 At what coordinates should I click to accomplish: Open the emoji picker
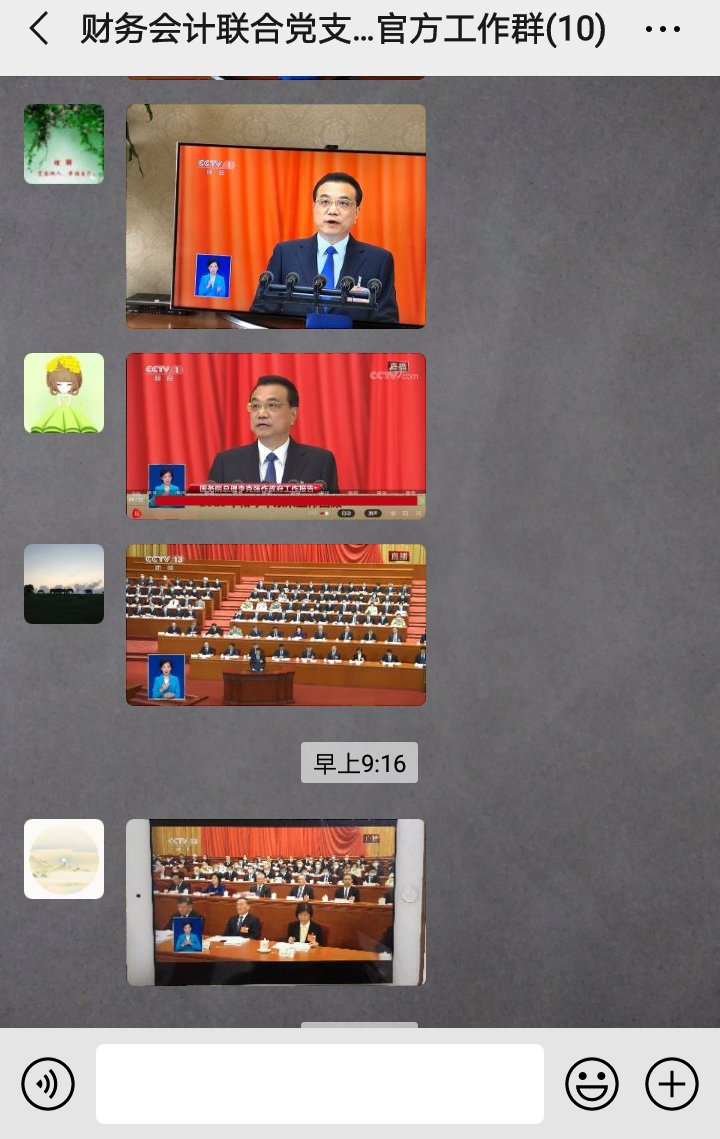592,1084
